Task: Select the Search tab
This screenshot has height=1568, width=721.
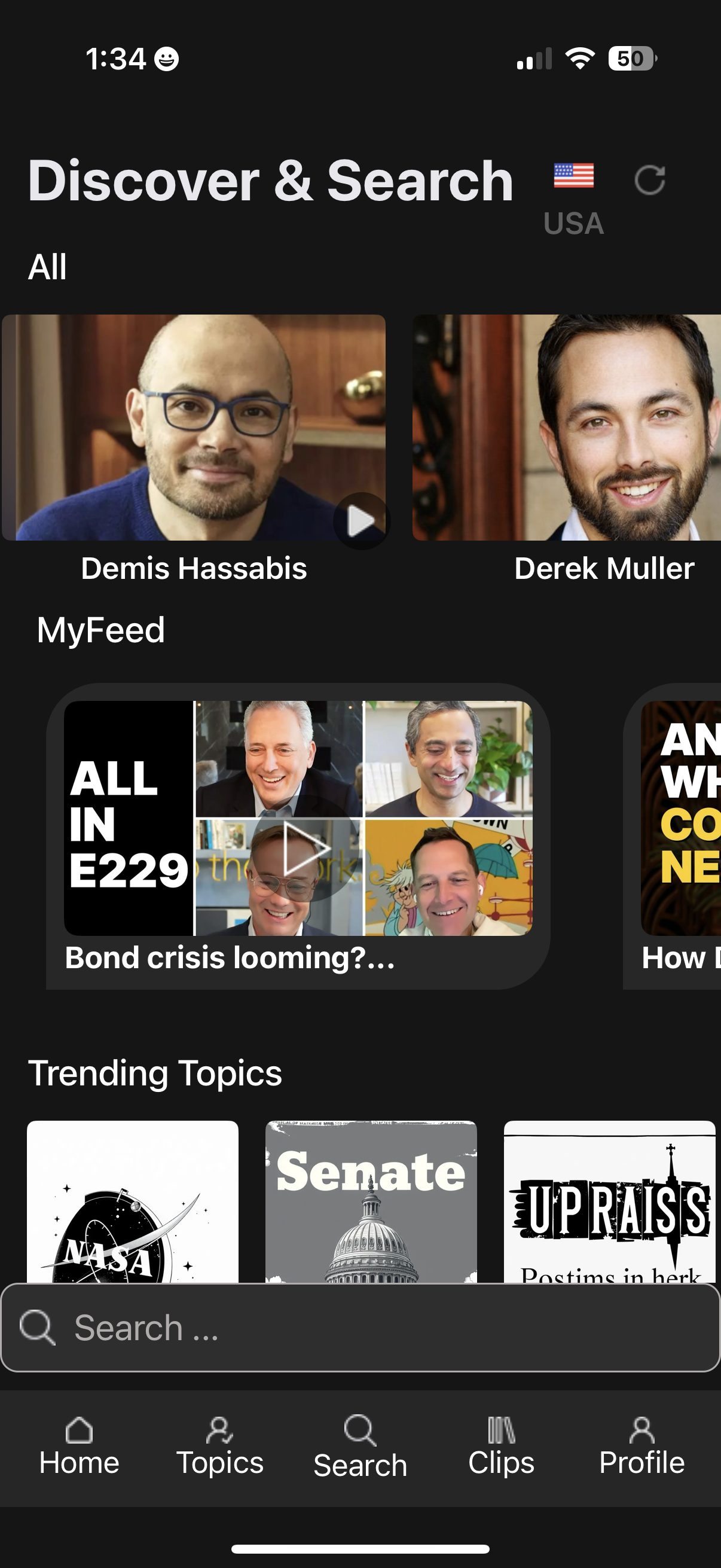Action: coord(360,1446)
